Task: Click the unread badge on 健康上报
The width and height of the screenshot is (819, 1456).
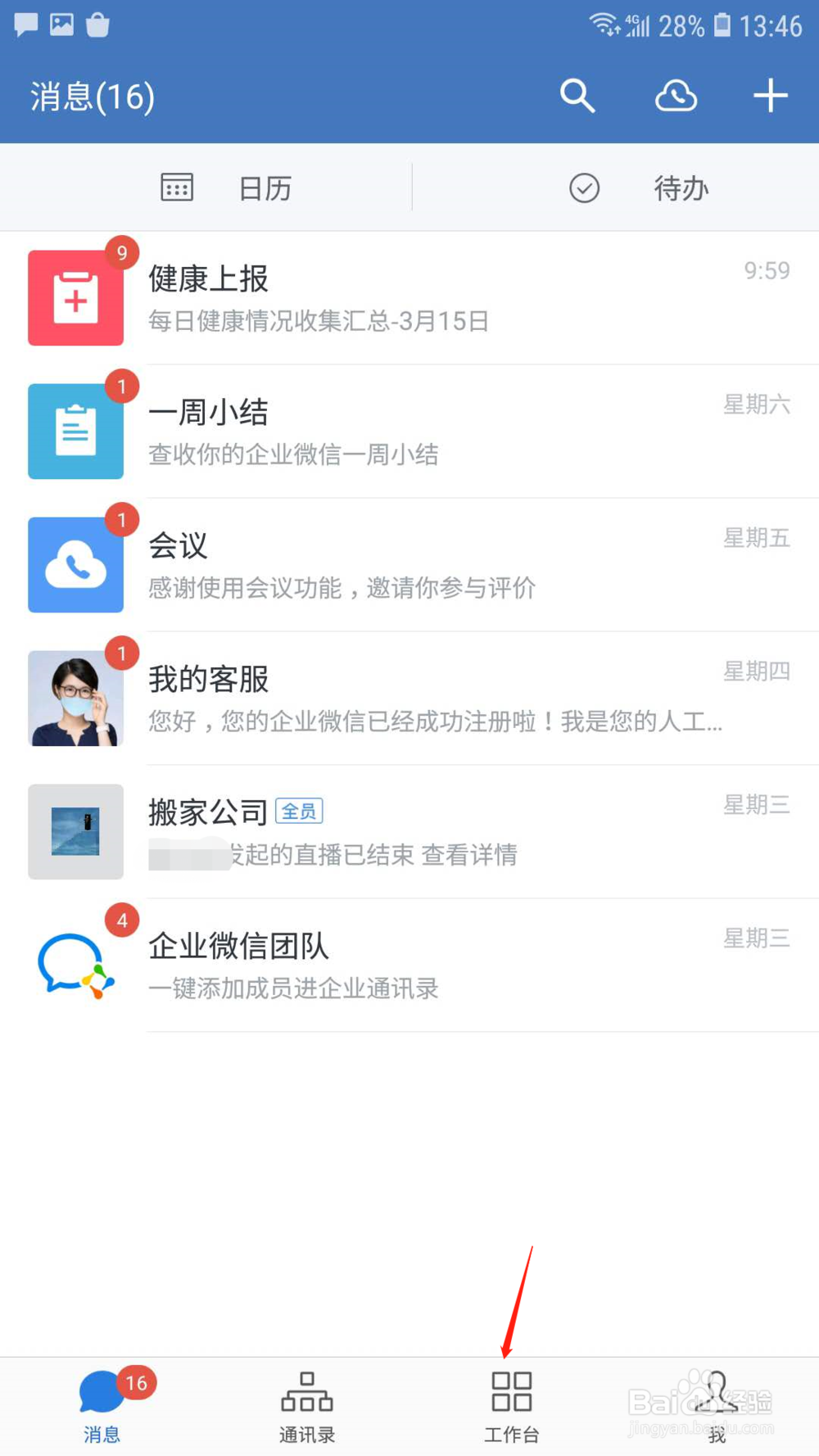Action: (x=121, y=254)
